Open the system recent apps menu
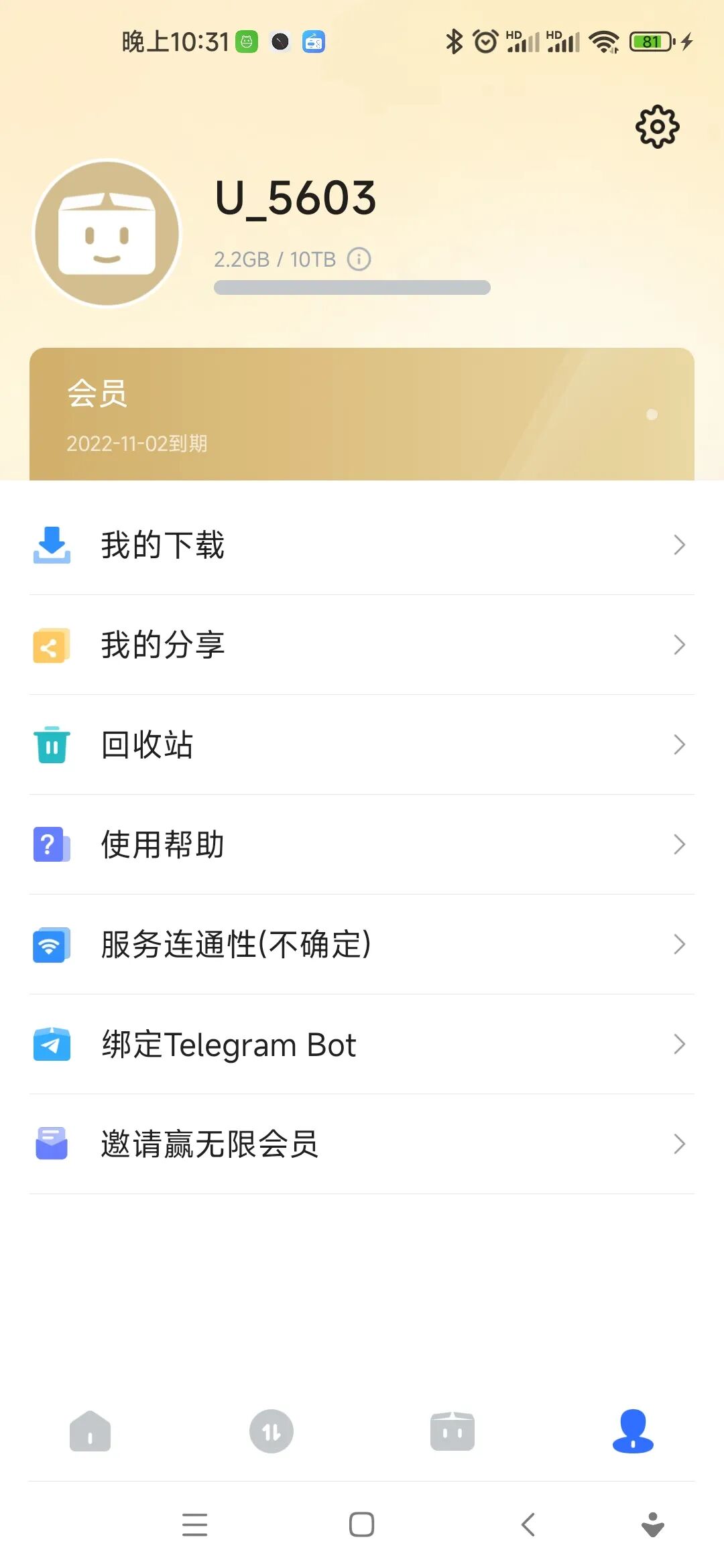 (194, 1524)
